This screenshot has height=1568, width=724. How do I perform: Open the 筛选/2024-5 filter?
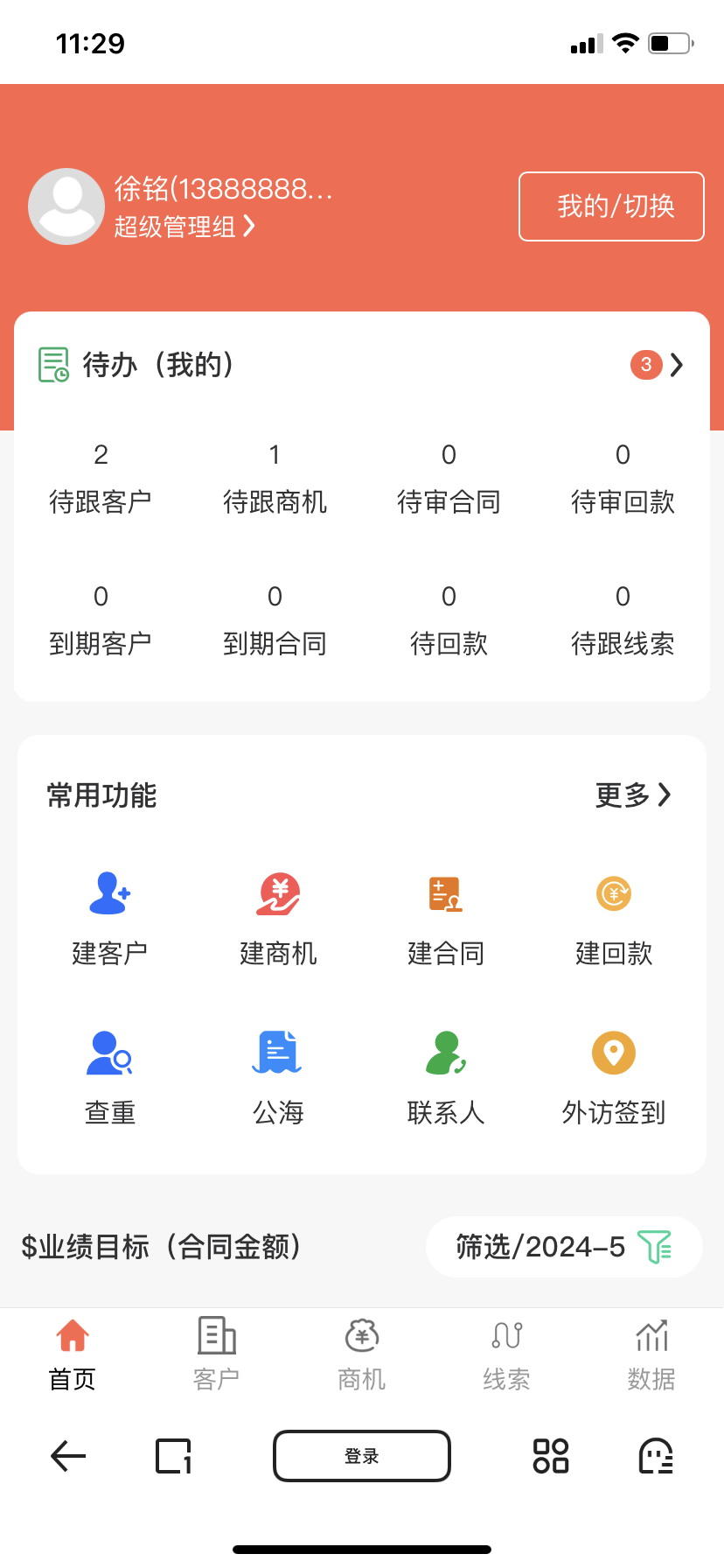tap(564, 1247)
